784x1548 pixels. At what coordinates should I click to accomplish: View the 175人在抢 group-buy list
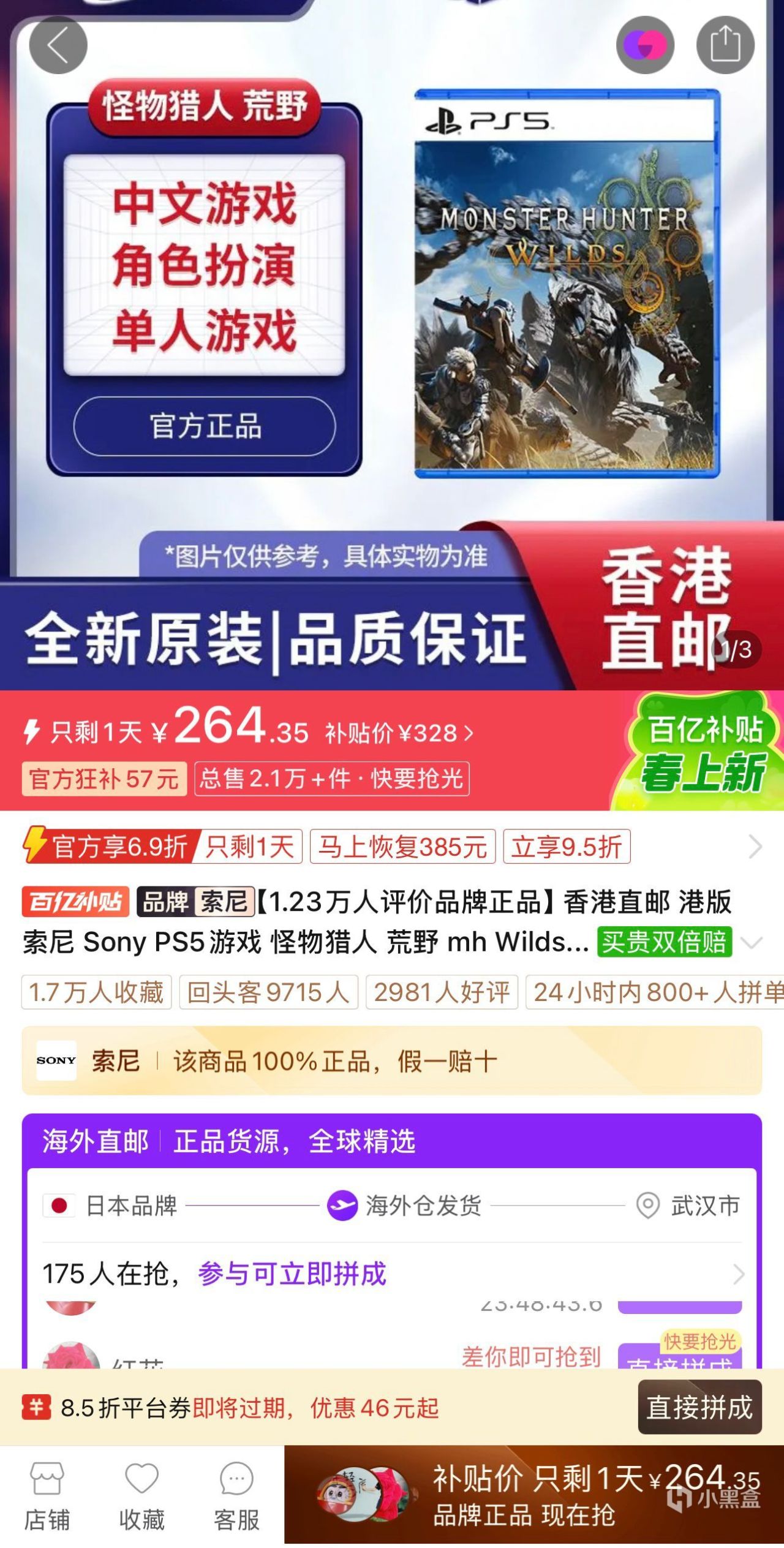392,1274
